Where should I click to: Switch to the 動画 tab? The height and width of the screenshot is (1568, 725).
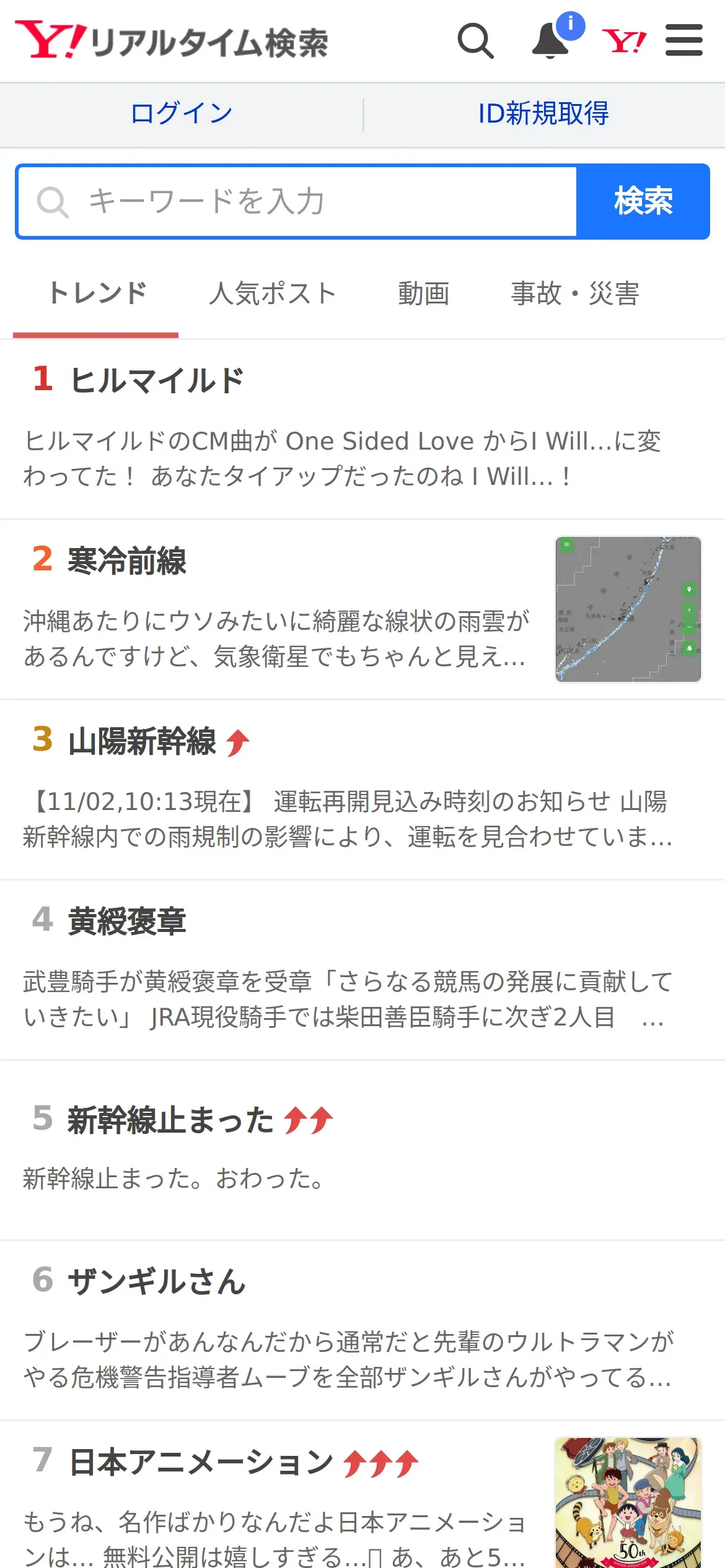pos(424,294)
